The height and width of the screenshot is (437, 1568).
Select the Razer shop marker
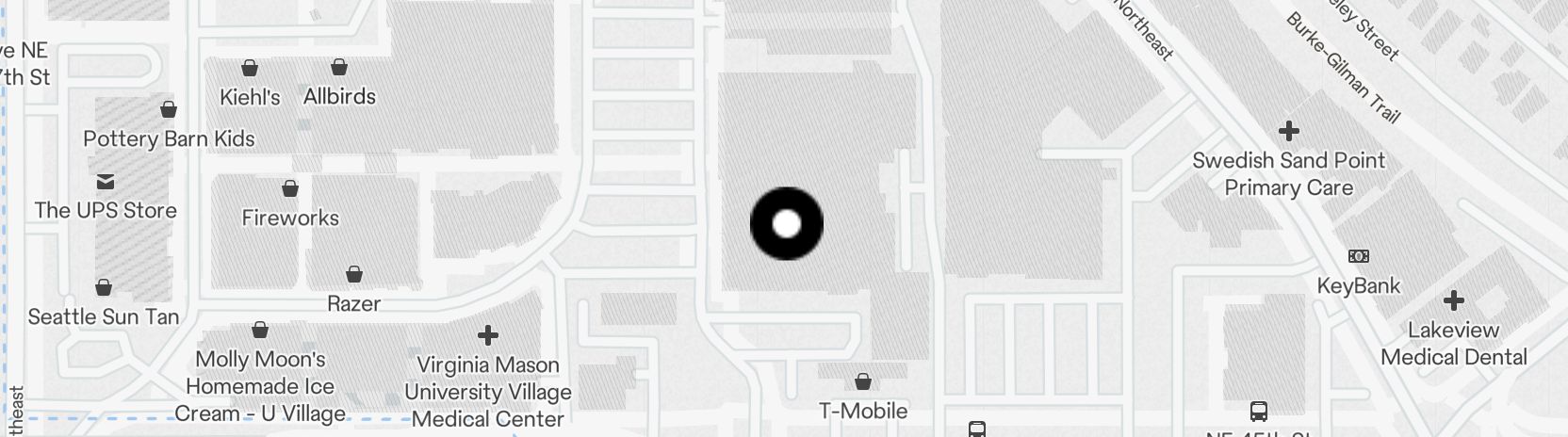click(x=353, y=275)
